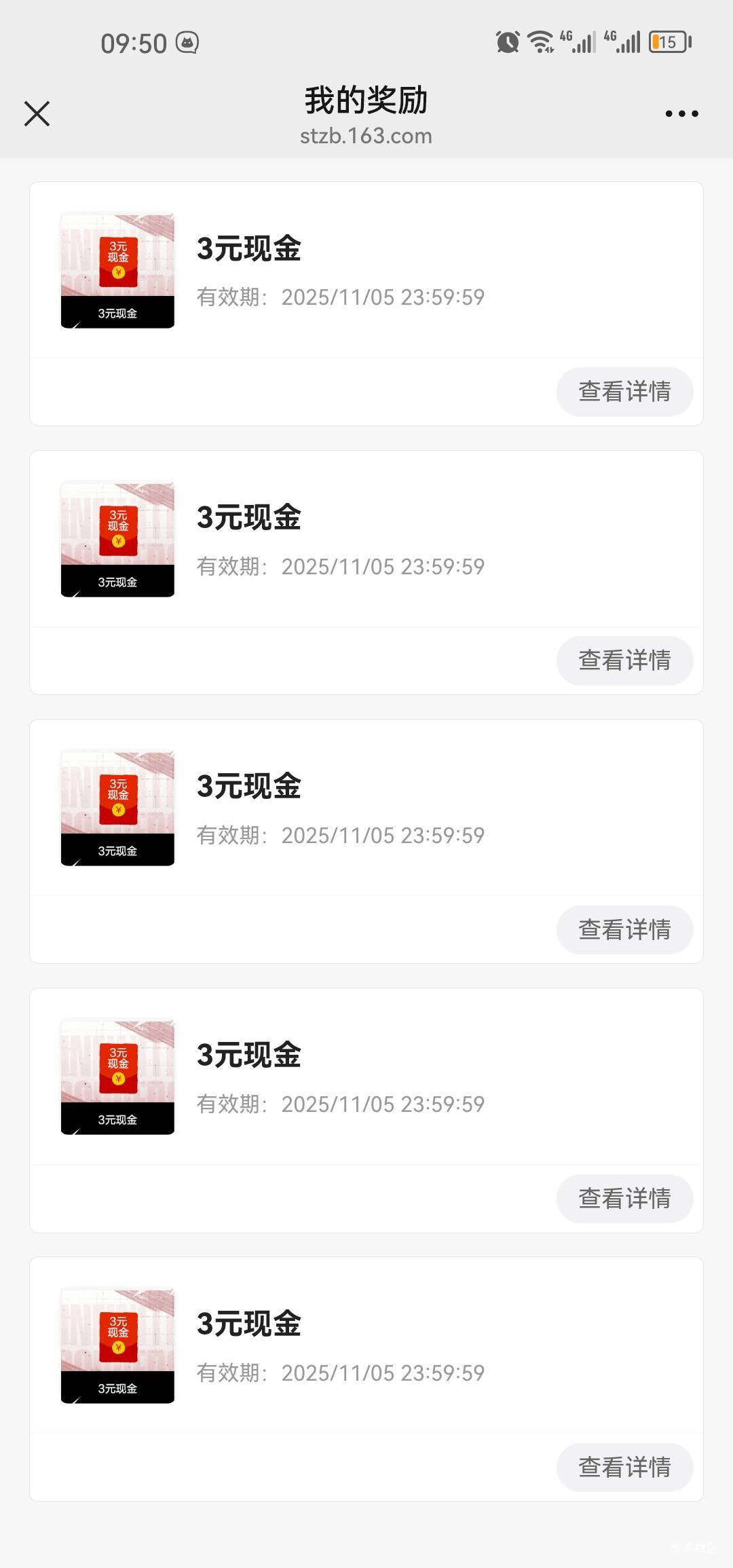The image size is (733, 1568).
Task: Tap 查看详情 on the second 3元现金 reward
Action: [x=624, y=660]
